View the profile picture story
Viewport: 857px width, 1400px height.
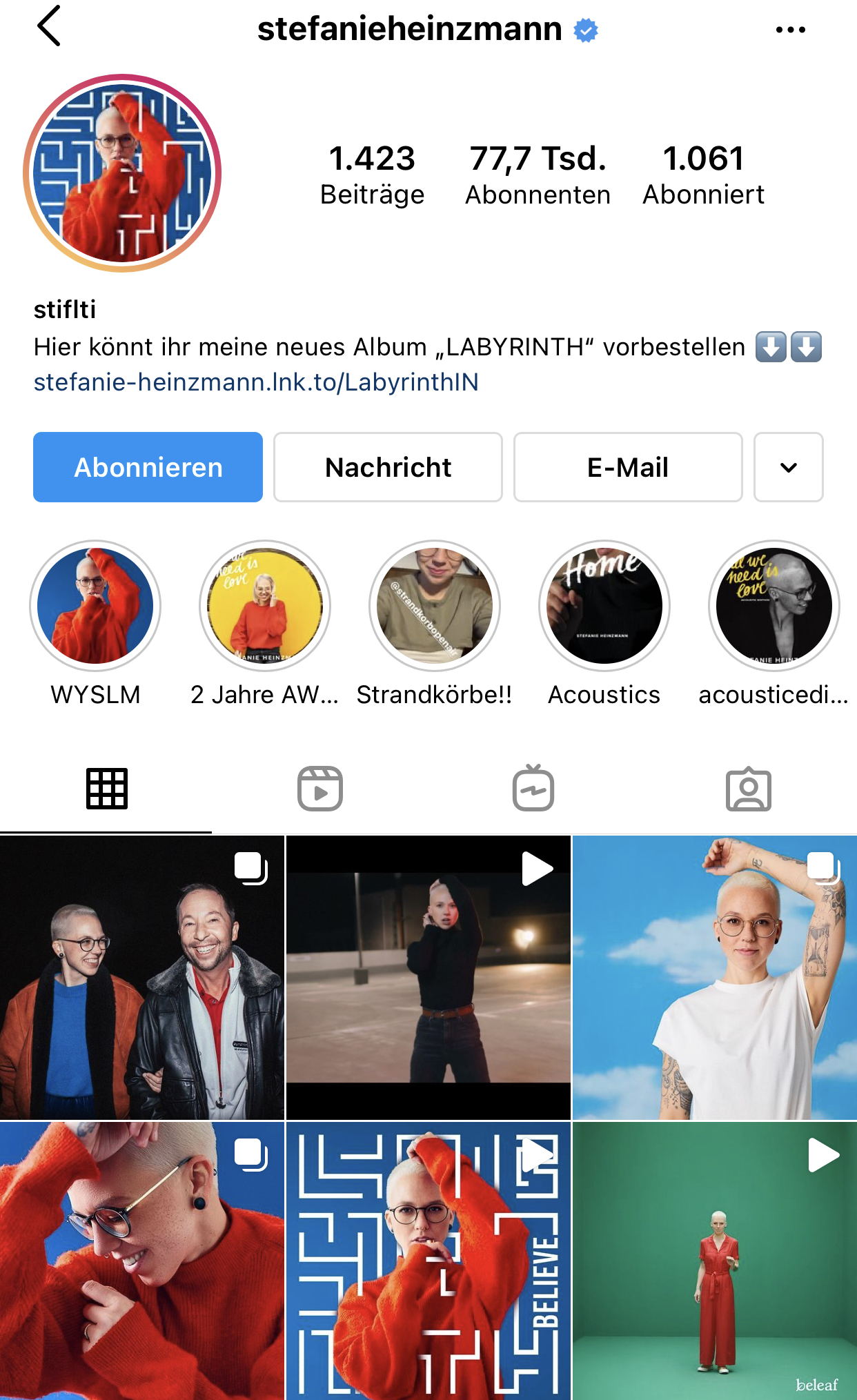[x=123, y=173]
